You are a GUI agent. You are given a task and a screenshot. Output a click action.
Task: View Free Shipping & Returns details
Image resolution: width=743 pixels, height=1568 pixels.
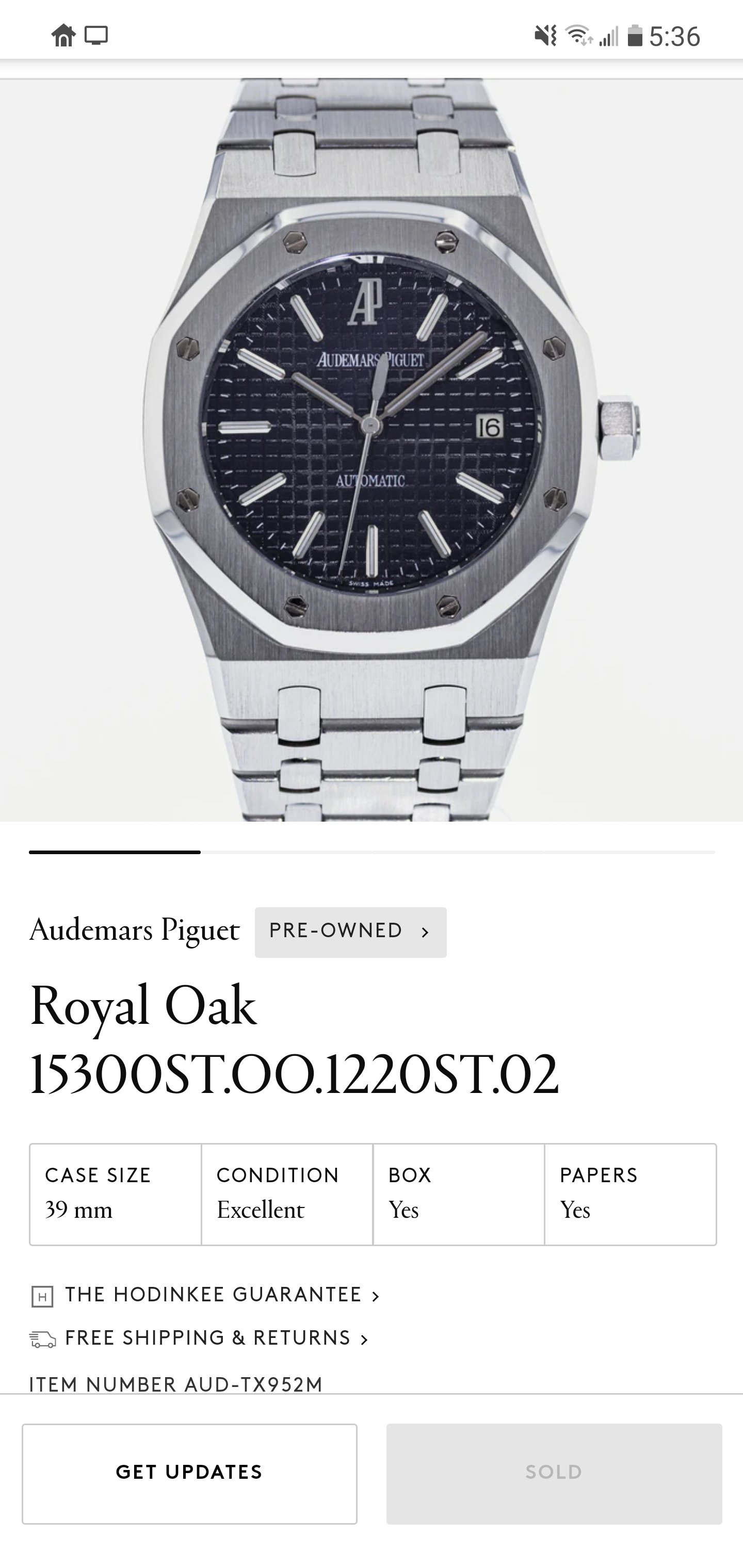tap(207, 1338)
